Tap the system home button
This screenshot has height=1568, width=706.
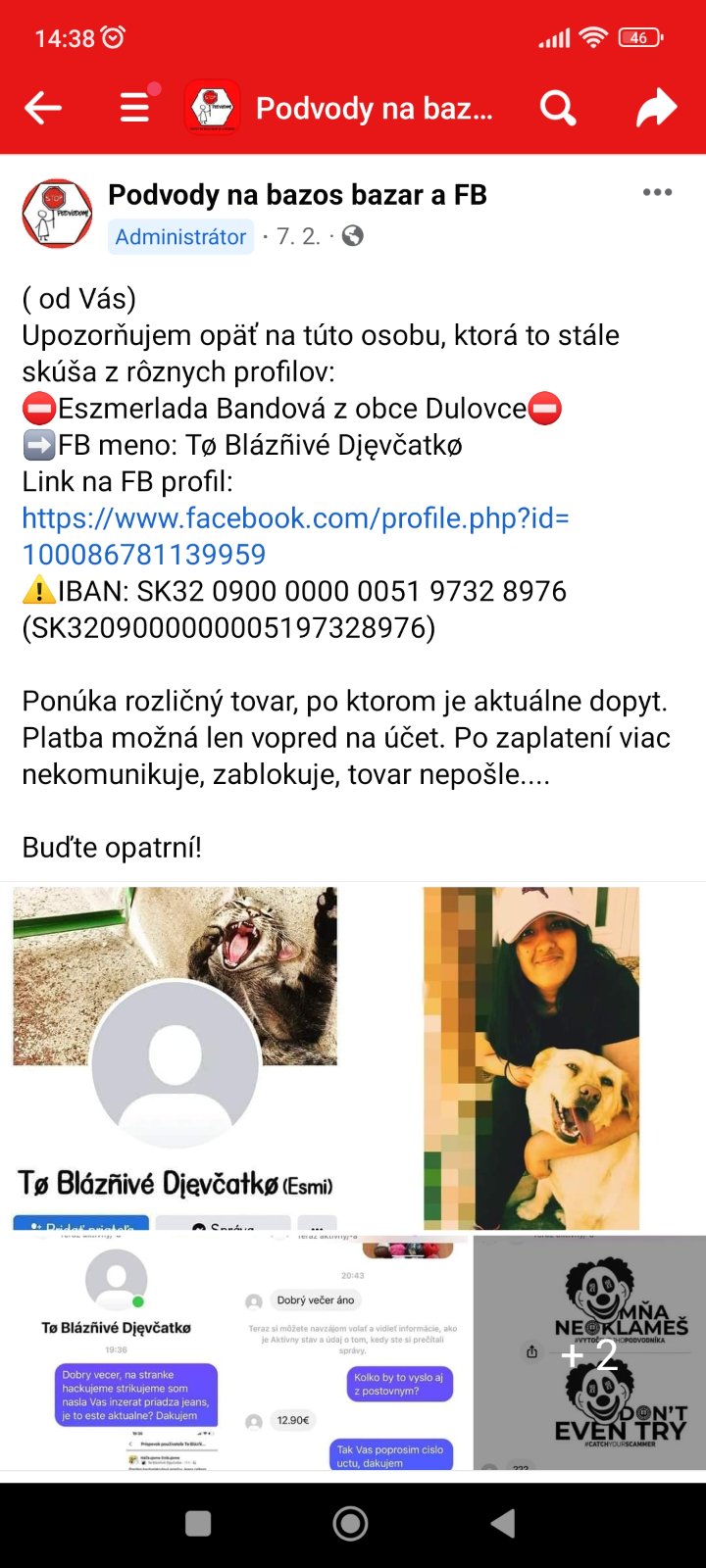point(350,1523)
